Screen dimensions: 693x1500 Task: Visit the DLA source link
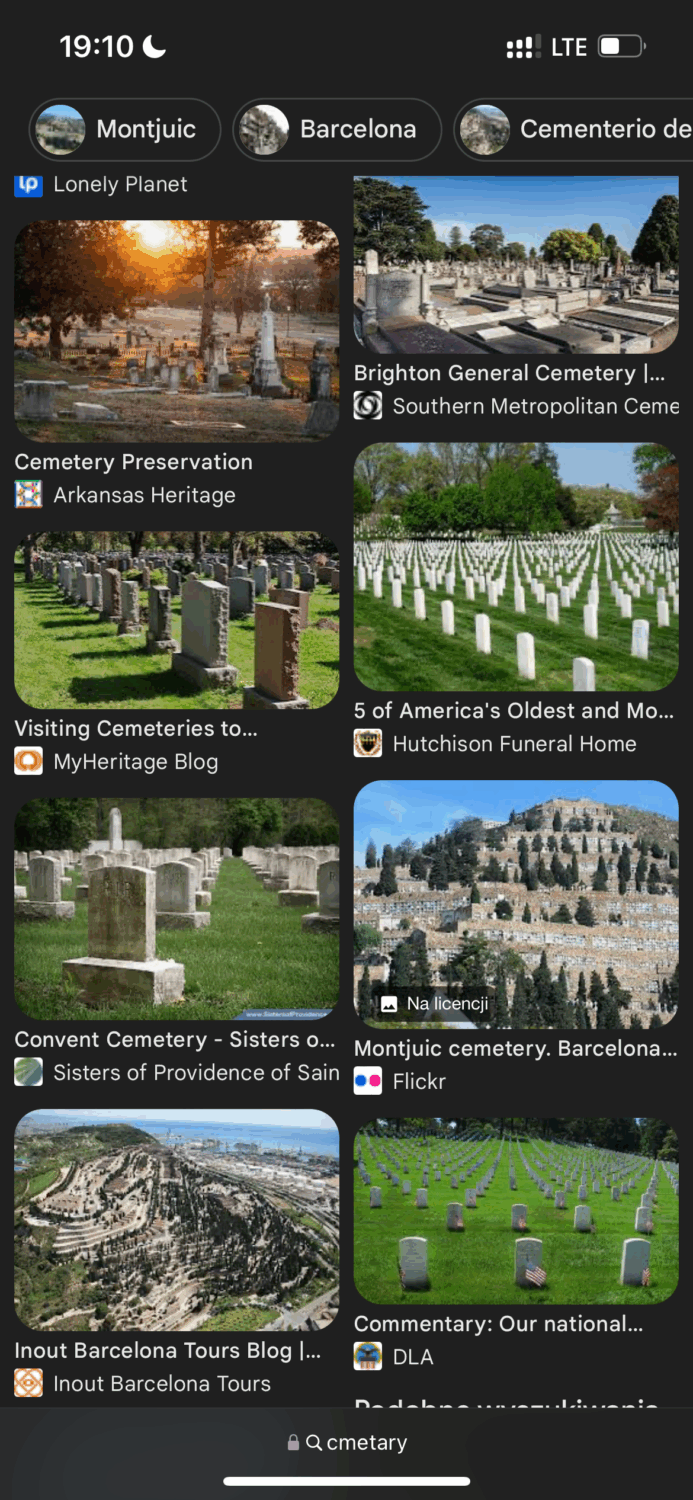click(412, 1357)
